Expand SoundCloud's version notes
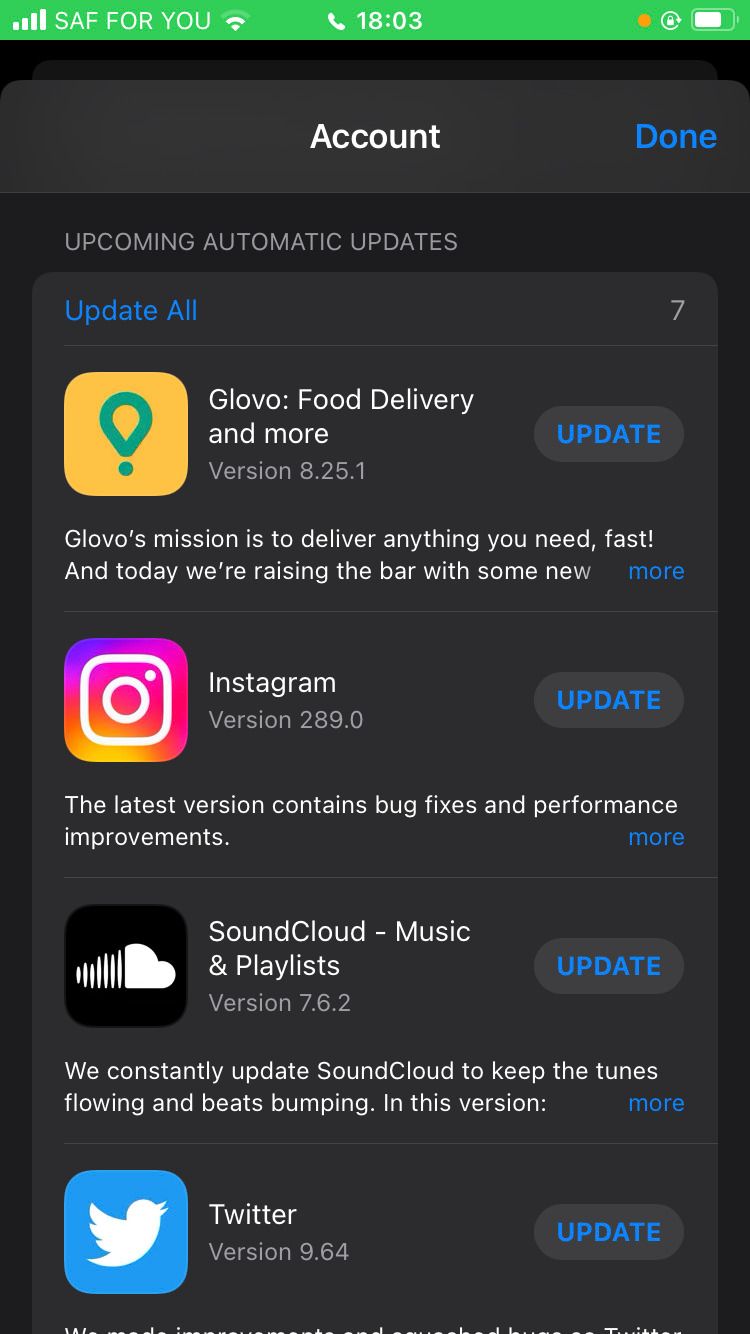 tap(656, 1103)
